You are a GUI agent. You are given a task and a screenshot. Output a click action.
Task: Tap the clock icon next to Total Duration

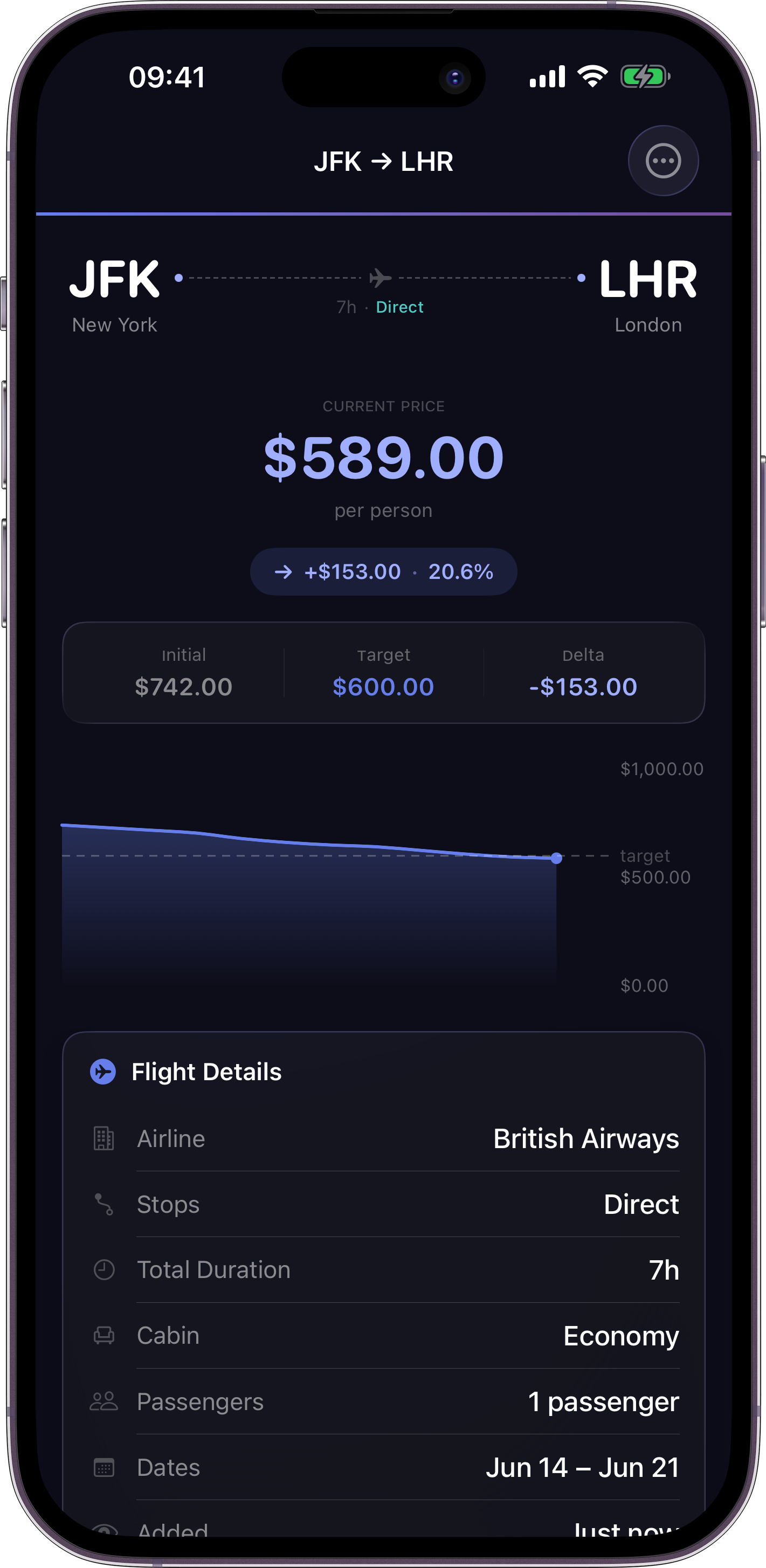coord(103,1270)
